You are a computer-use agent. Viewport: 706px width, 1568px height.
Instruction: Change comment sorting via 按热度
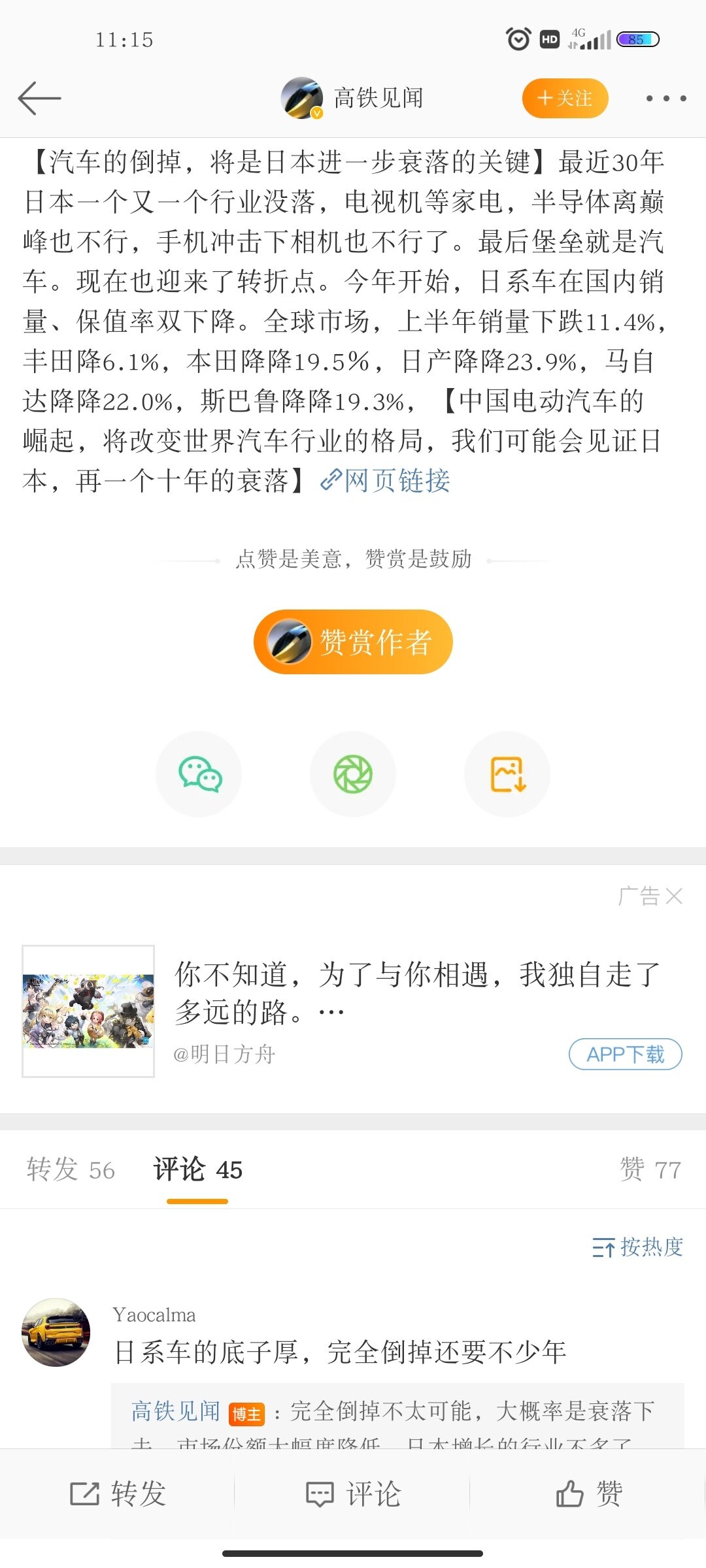pos(637,1247)
